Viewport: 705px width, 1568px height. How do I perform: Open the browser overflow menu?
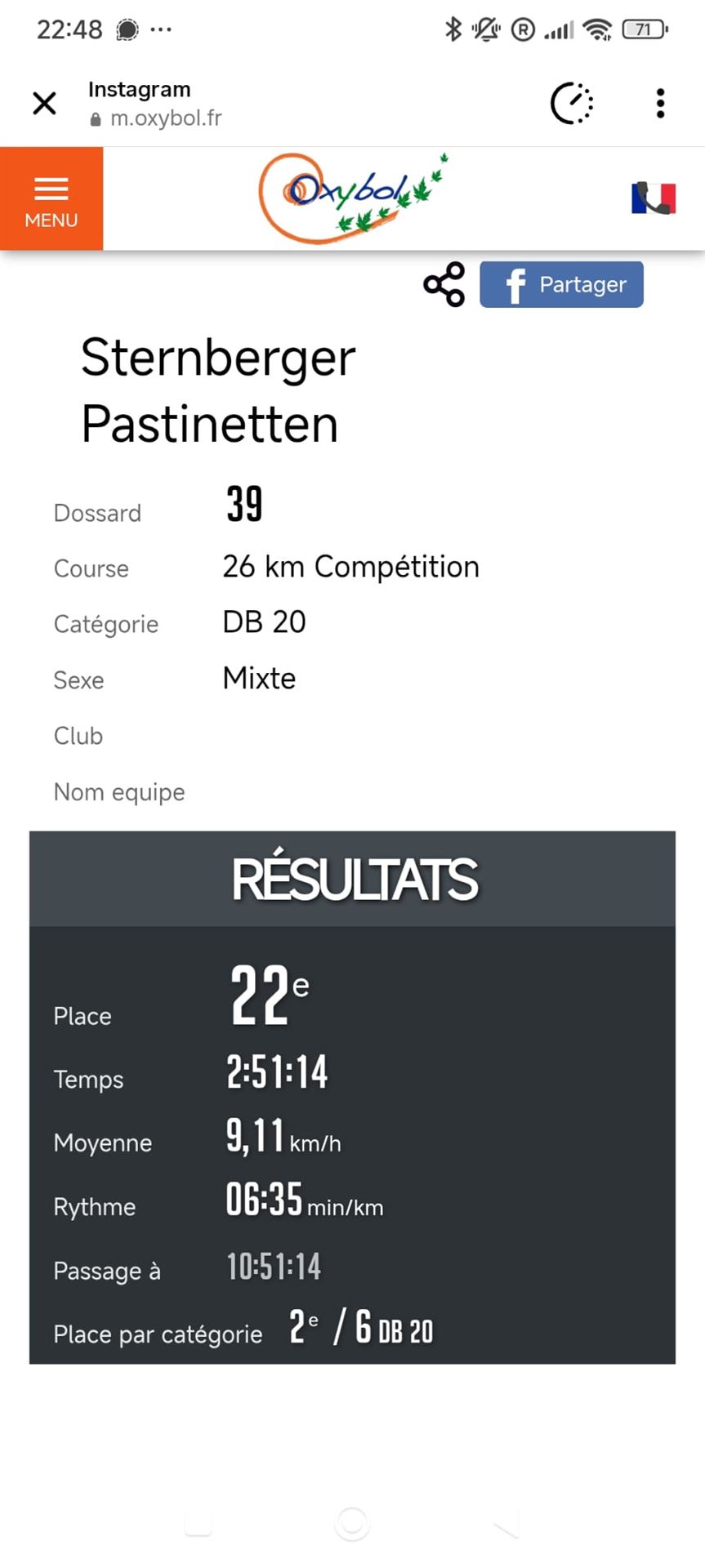pos(660,104)
